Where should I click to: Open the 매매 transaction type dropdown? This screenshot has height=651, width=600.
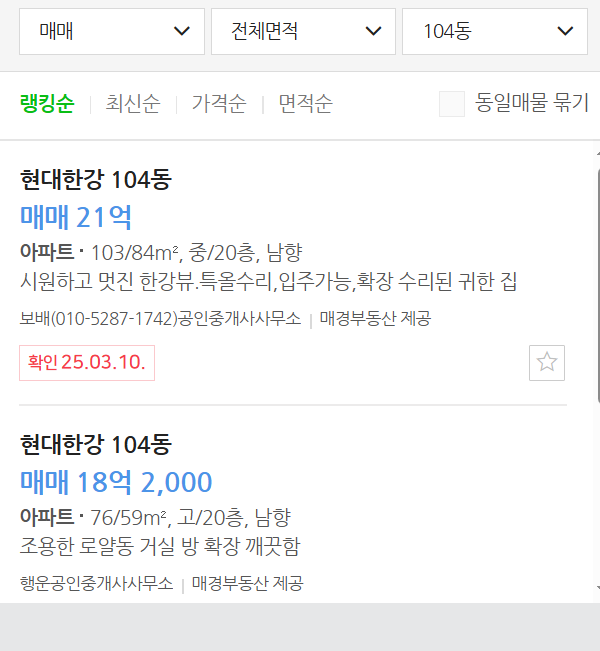click(x=112, y=32)
